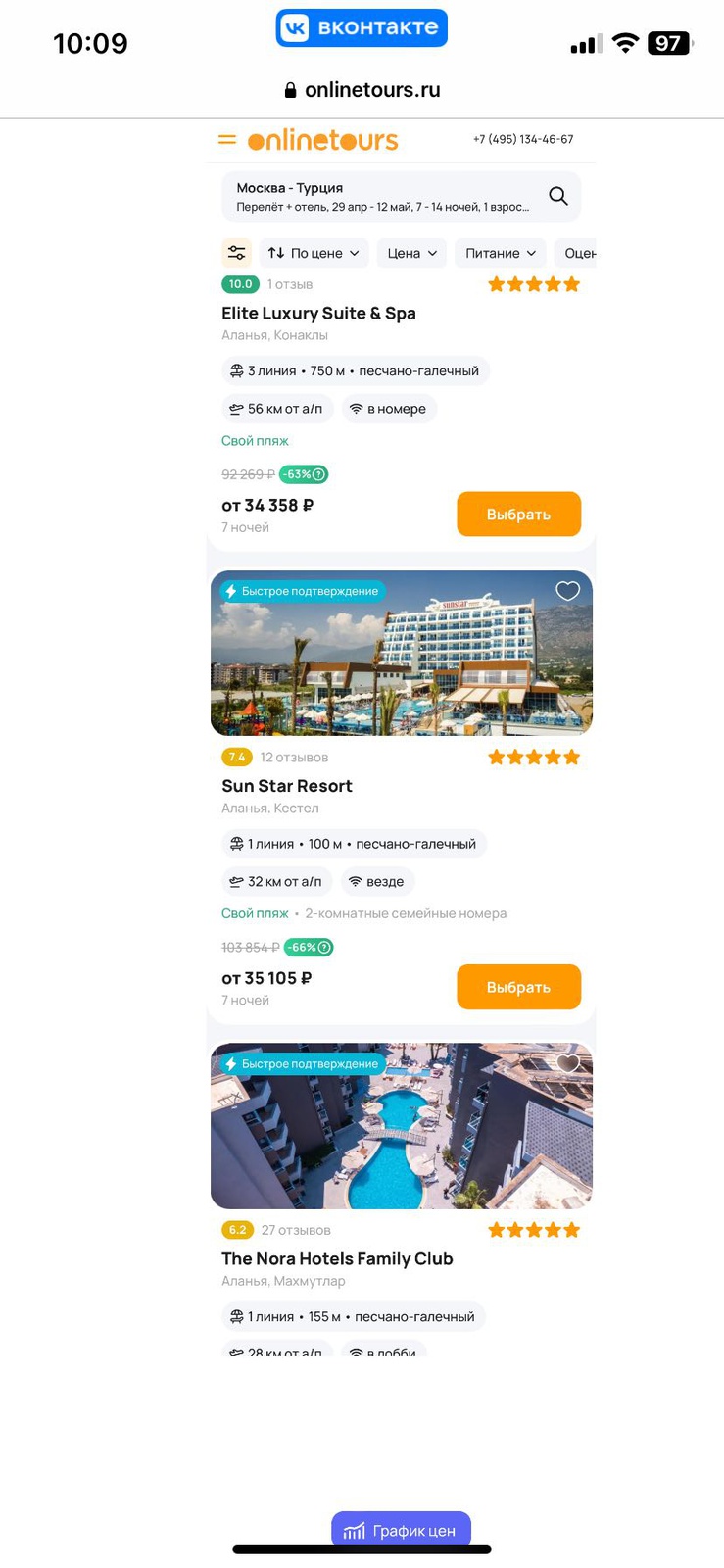Image resolution: width=724 pixels, height=1568 pixels.
Task: Open the onlinetours home logo
Action: [322, 140]
